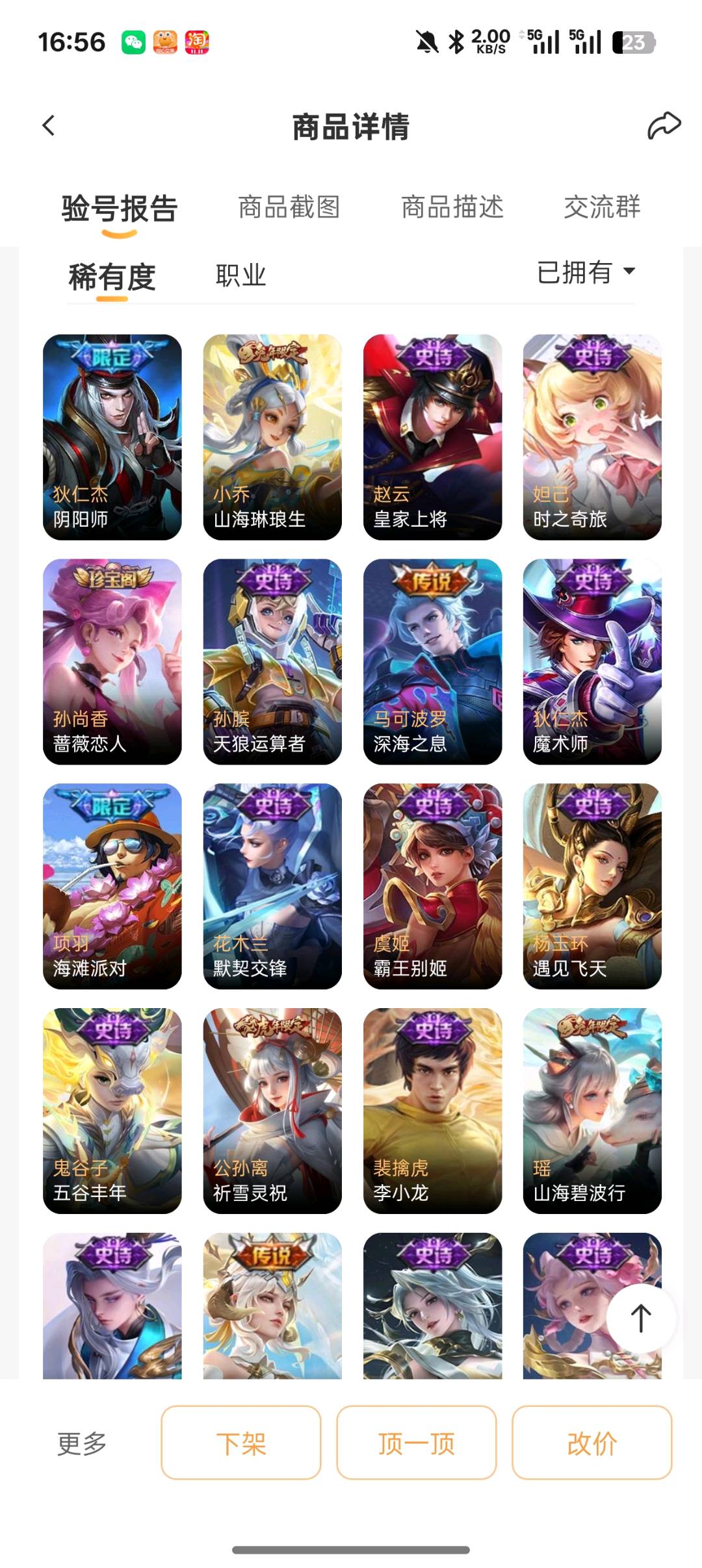Select the 交流群 tab
This screenshot has width=702, height=1568.
pos(602,208)
